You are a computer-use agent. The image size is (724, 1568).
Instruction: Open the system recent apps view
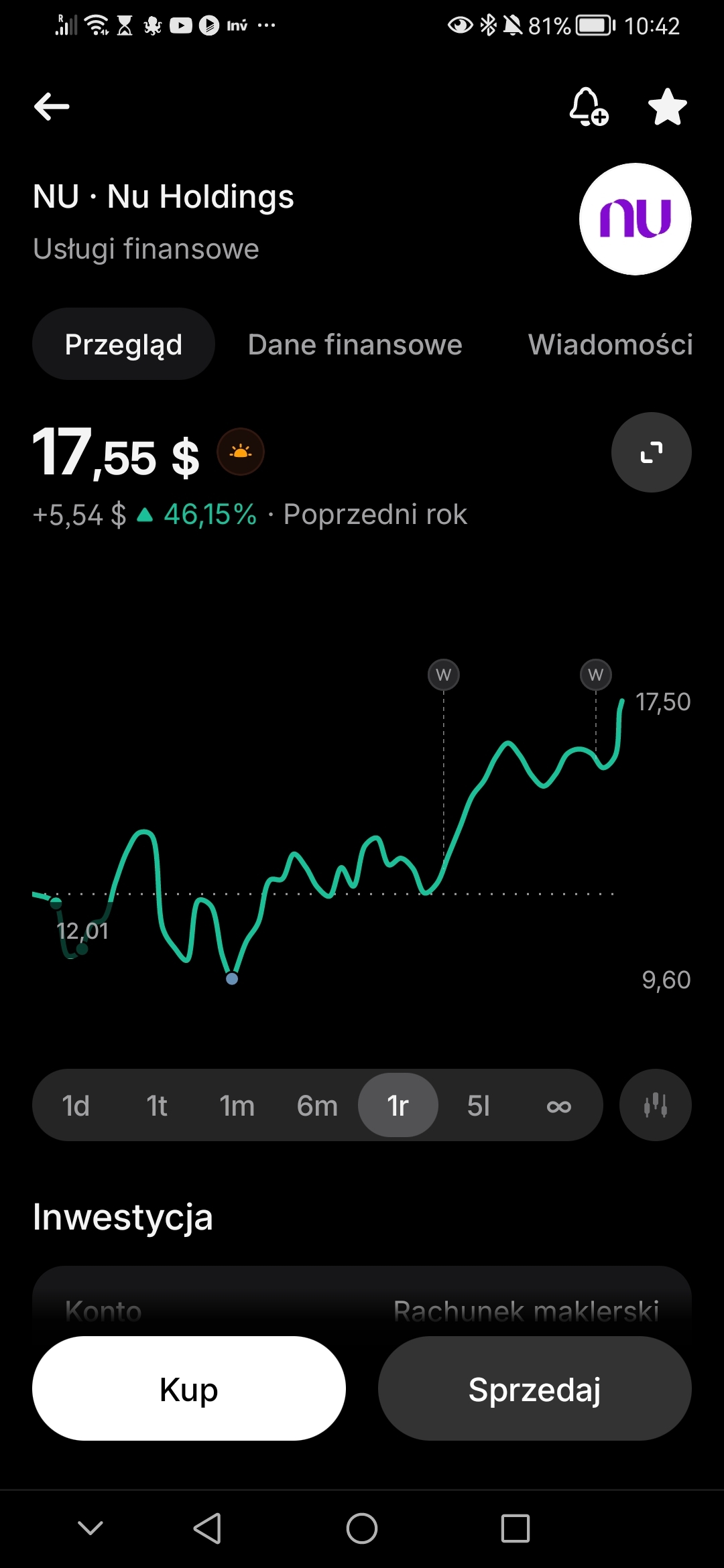click(515, 1528)
